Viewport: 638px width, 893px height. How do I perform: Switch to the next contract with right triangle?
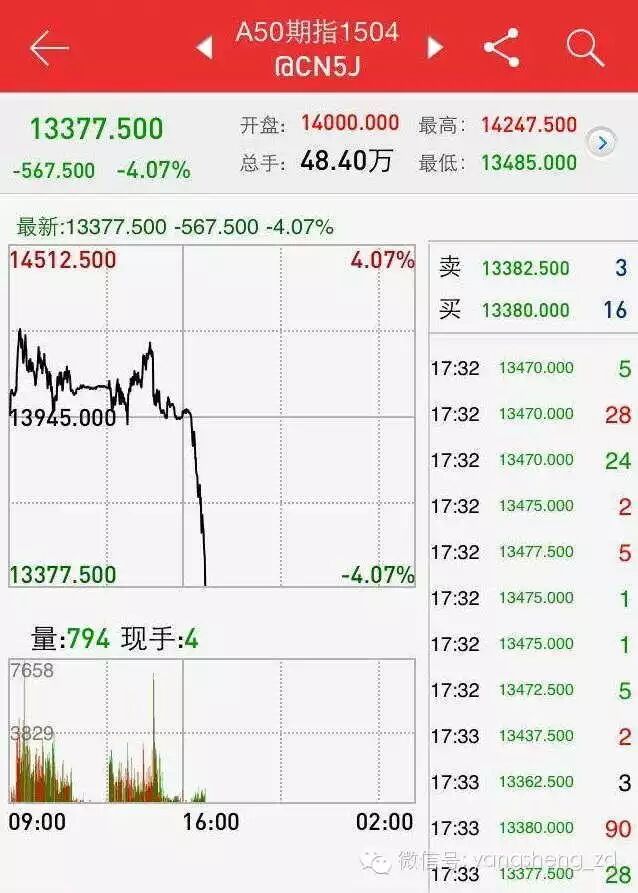[x=435, y=47]
